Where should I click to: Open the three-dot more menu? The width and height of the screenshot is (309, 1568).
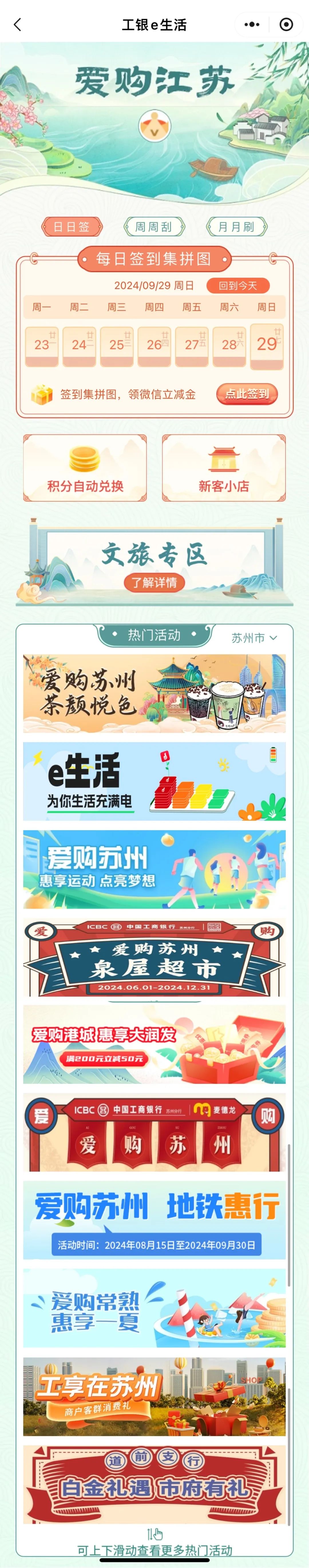[252, 24]
